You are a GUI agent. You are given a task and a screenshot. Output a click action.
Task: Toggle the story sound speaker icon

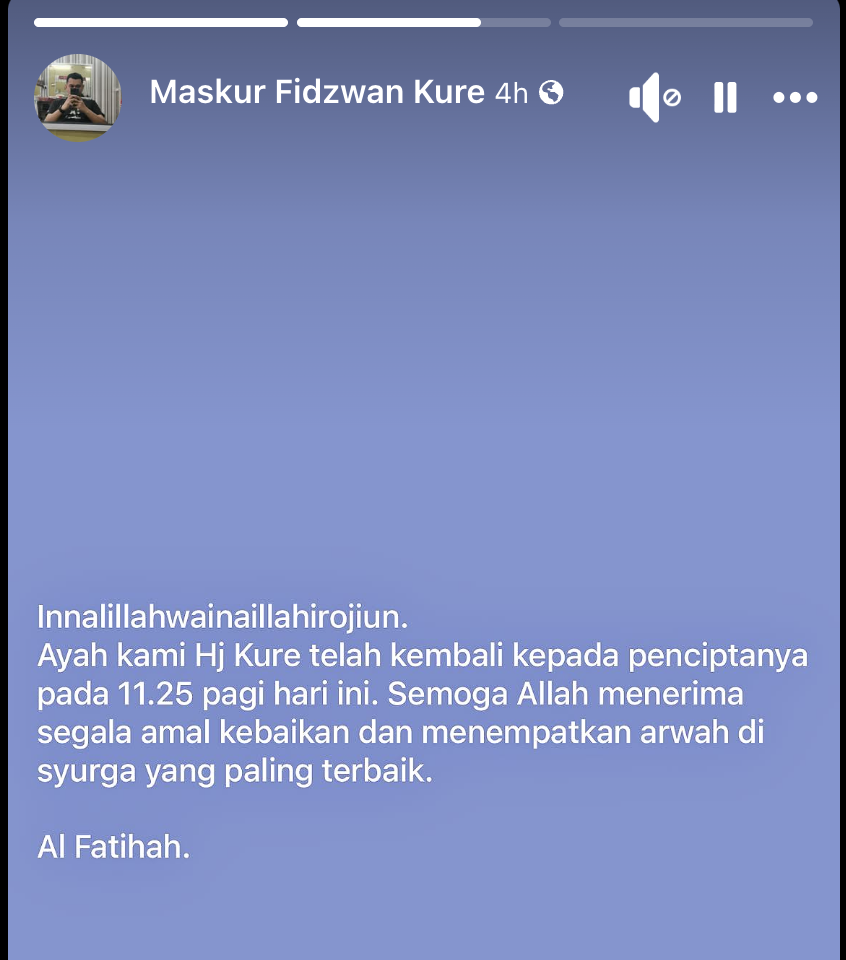(654, 97)
